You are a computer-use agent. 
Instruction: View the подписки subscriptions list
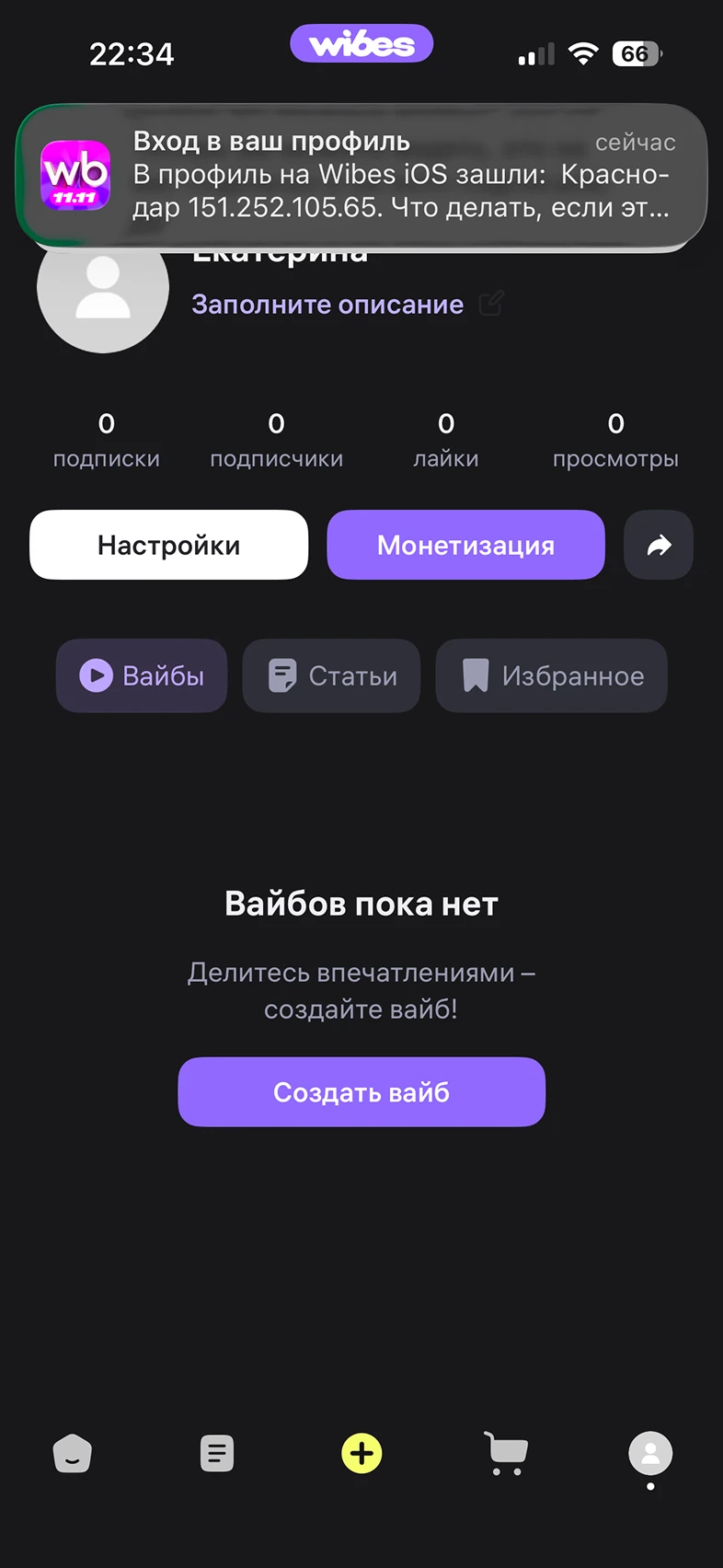pos(107,440)
